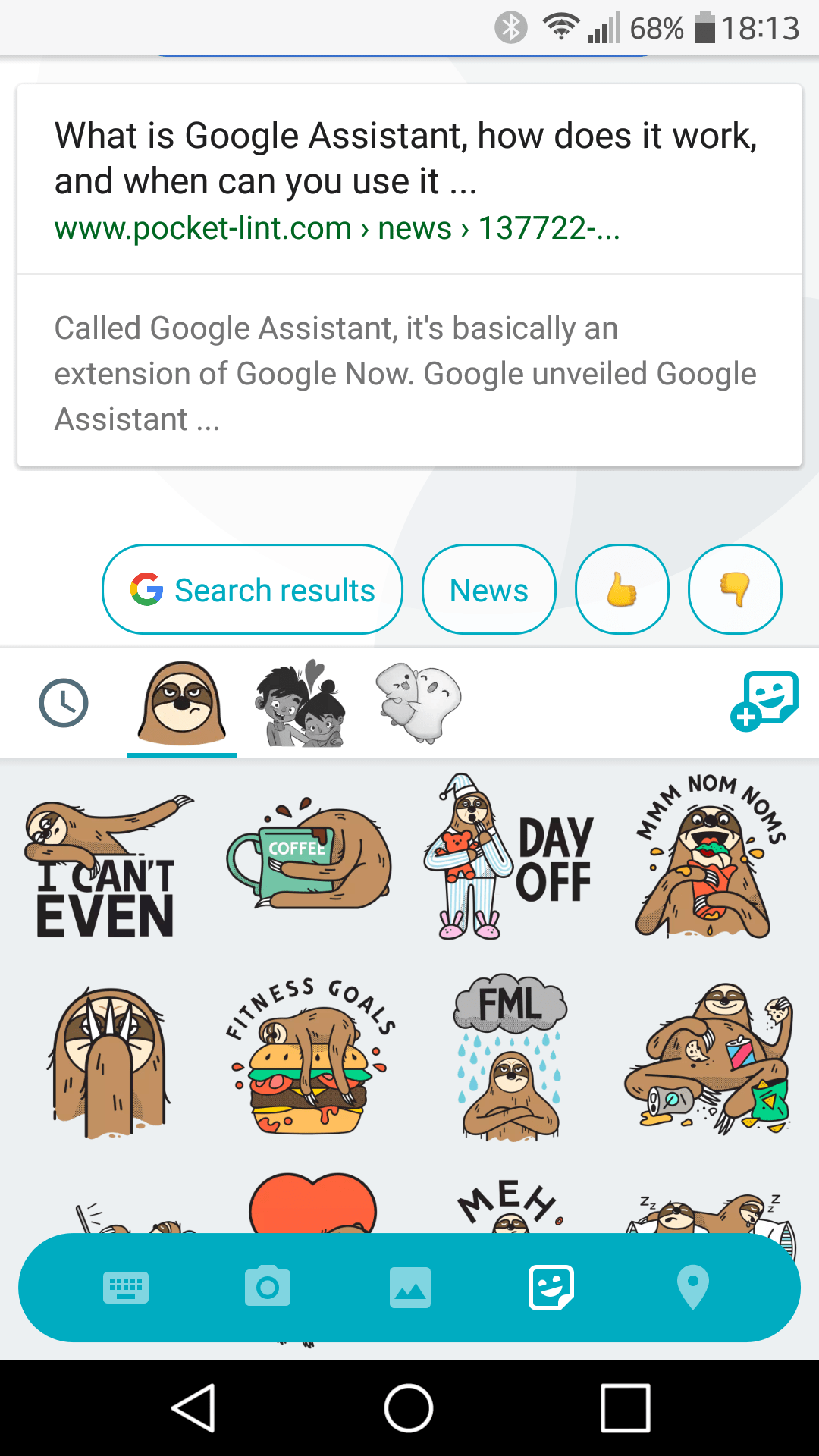Switch to the hugging ghosts sticker pack
Screen dimensions: 819x1456
pos(418,703)
